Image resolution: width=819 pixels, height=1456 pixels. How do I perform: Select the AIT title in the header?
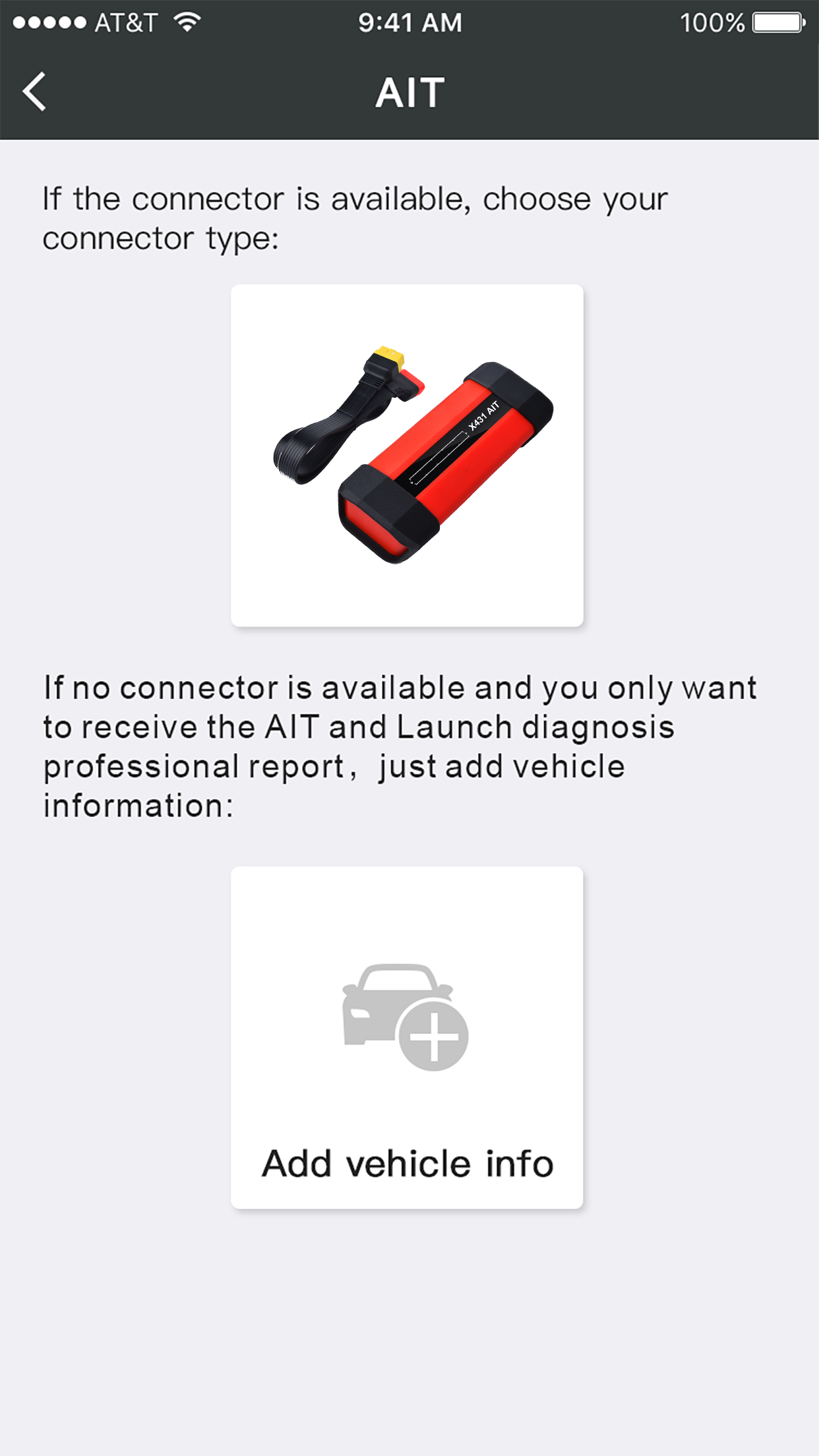pyautogui.click(x=409, y=92)
